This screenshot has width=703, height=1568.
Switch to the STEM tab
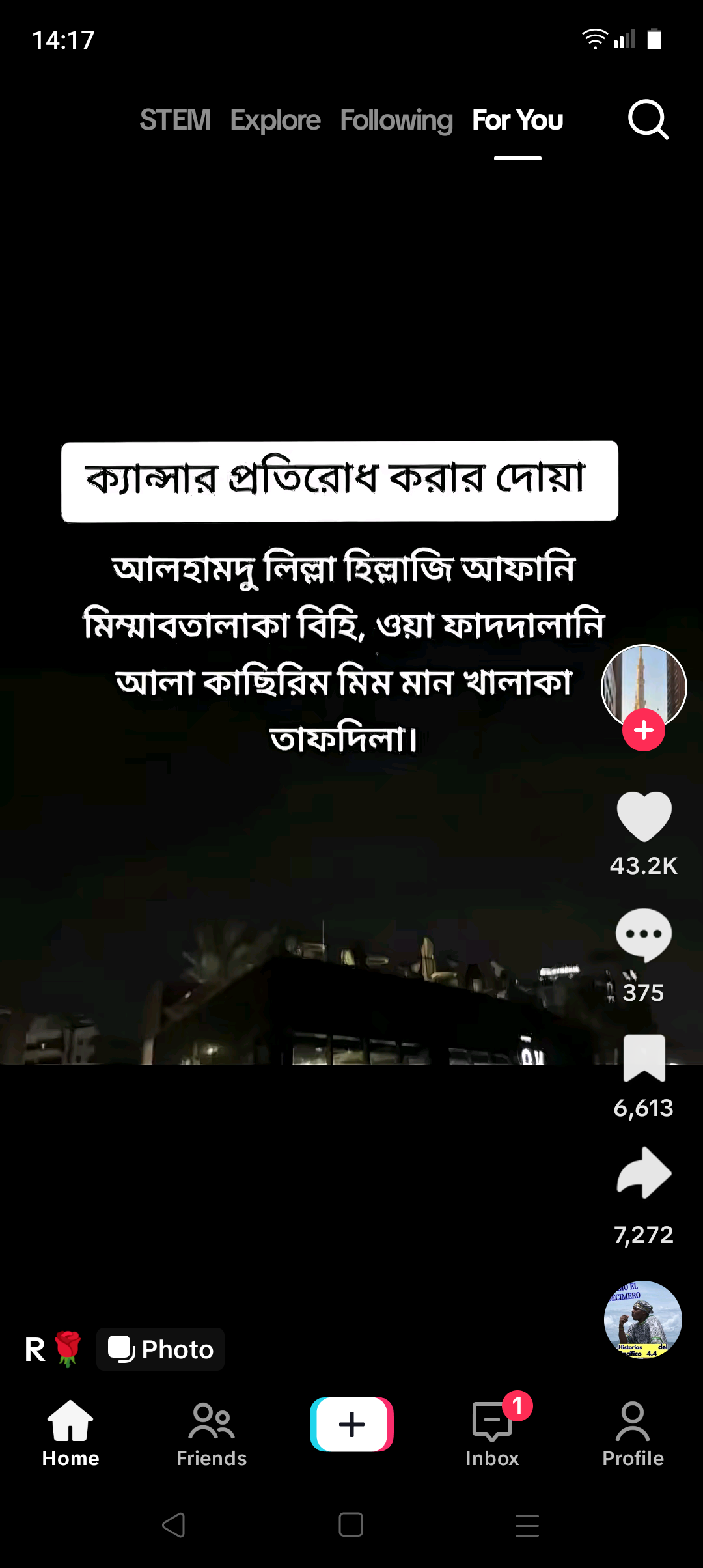coord(175,120)
